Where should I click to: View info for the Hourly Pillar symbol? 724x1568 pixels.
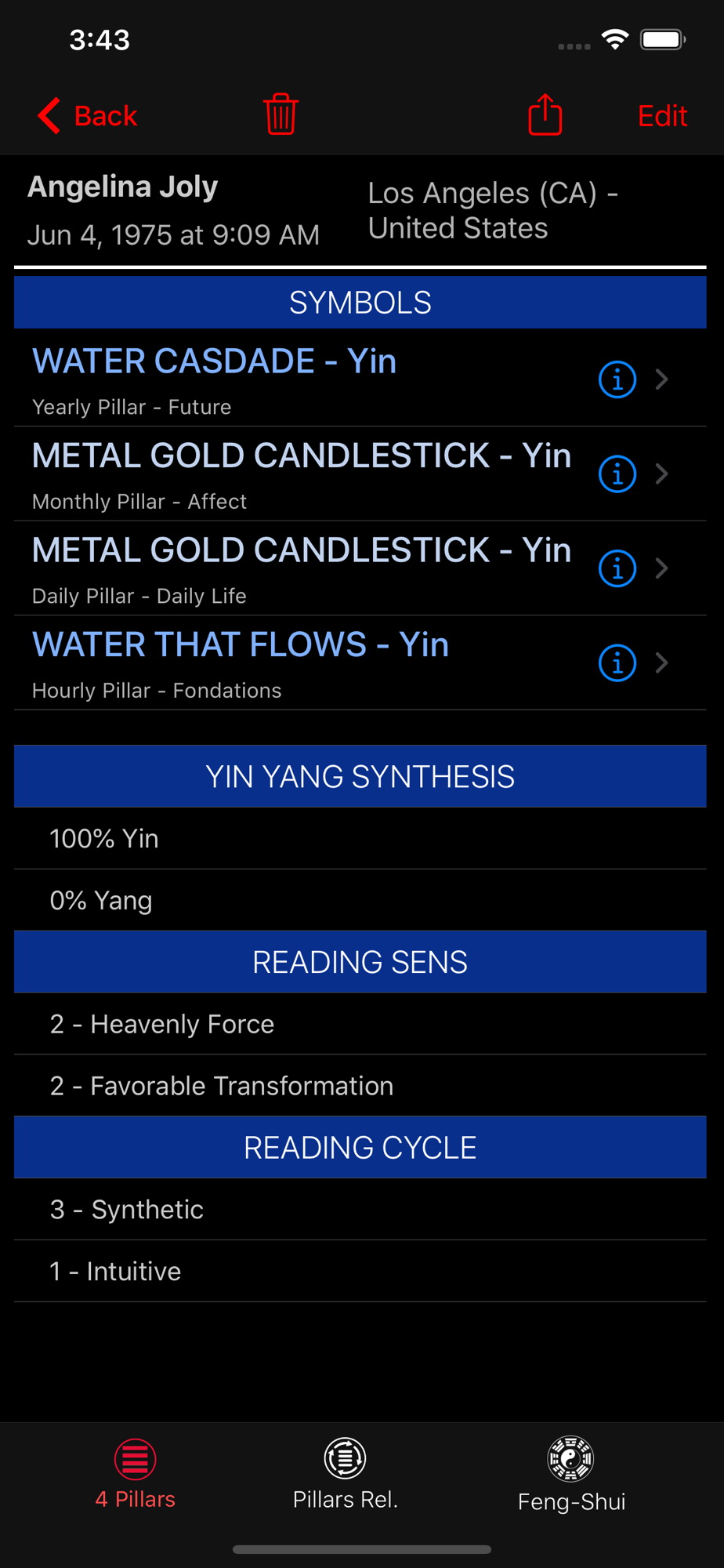tap(617, 663)
